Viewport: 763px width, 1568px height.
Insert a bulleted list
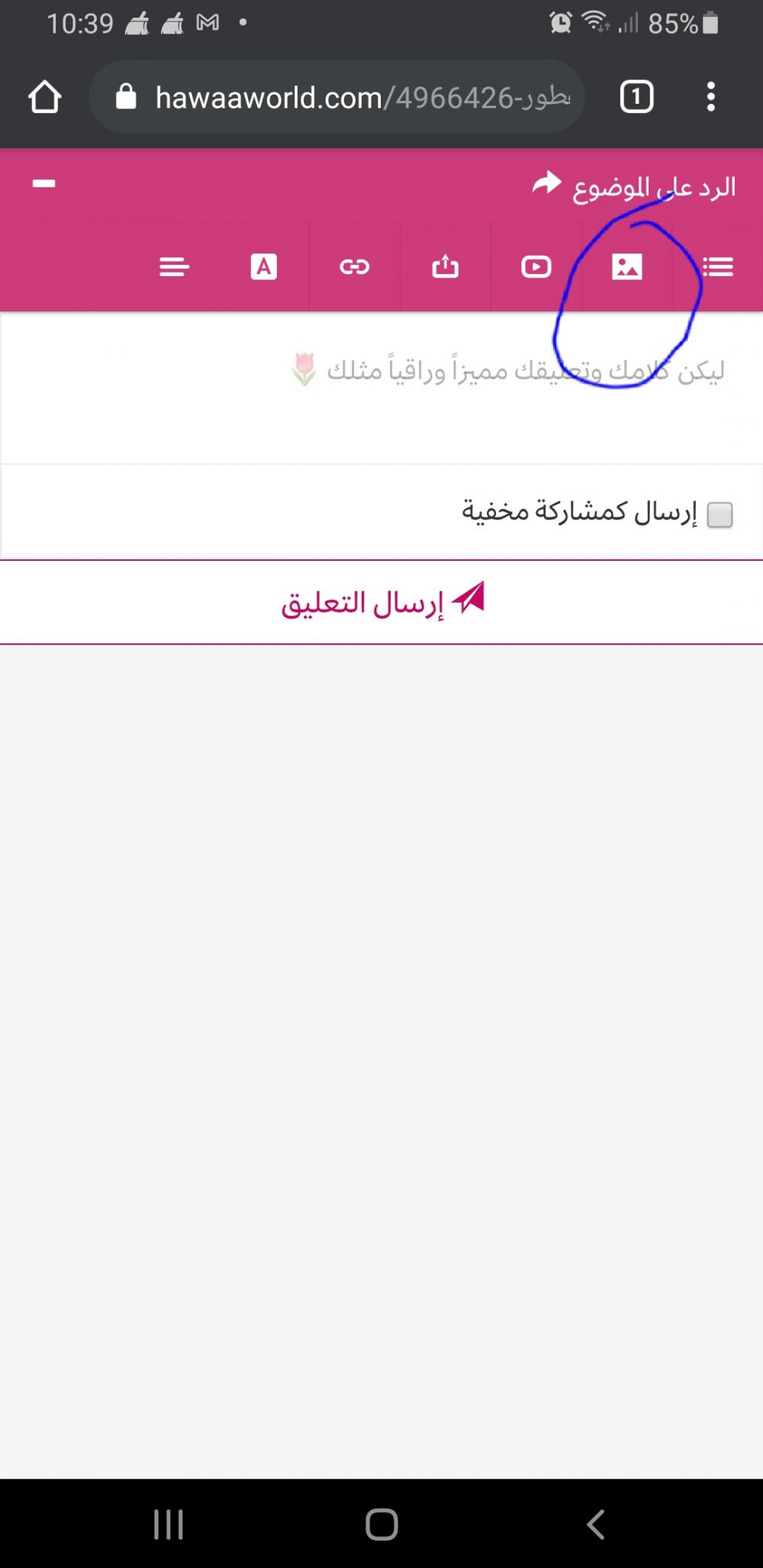point(717,266)
